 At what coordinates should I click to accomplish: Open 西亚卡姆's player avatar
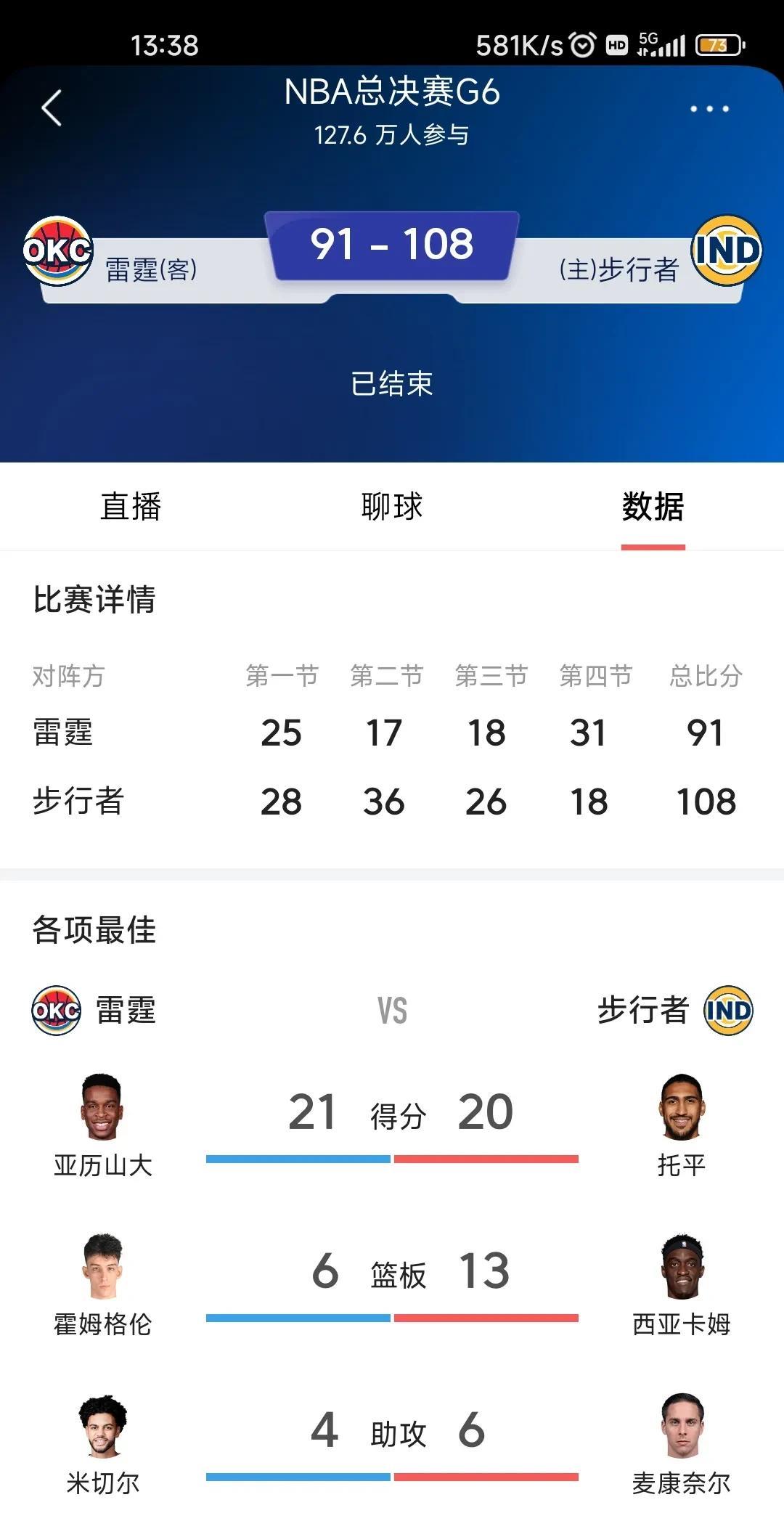(682, 1266)
